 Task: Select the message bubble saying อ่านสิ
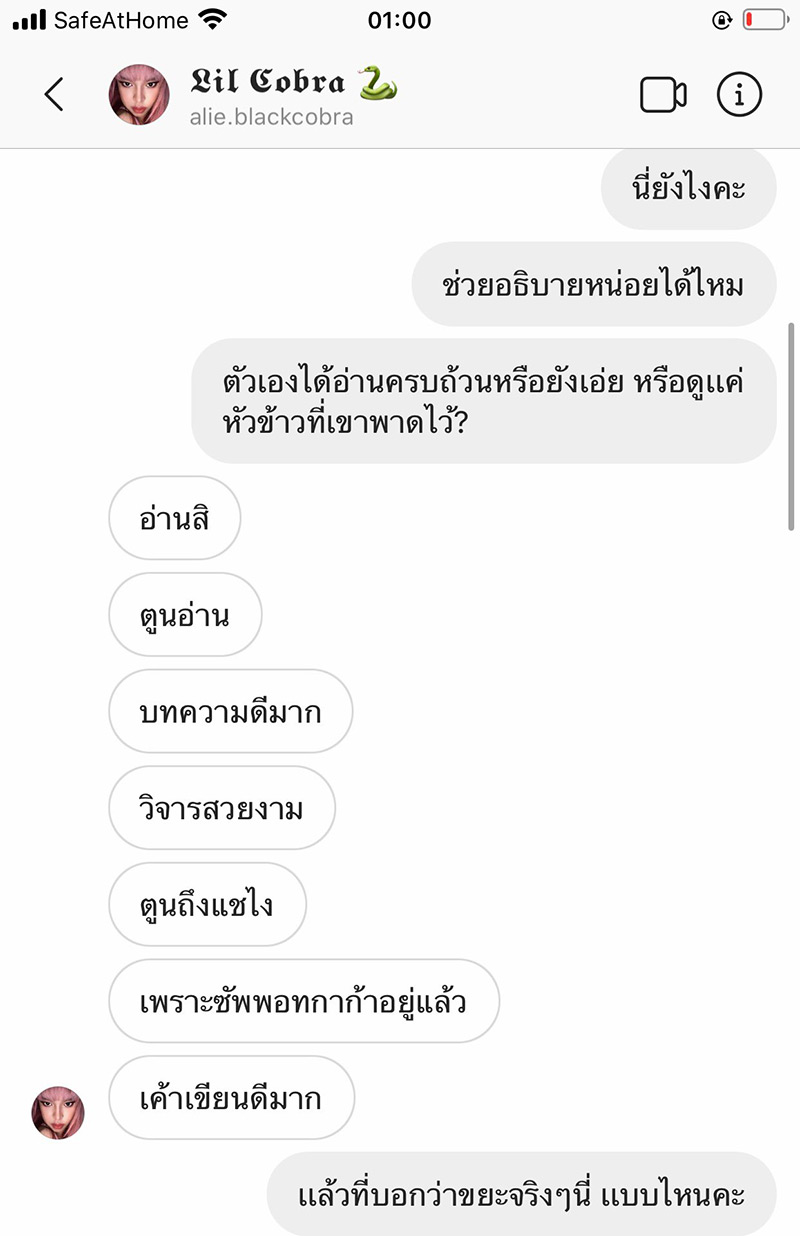coord(174,518)
